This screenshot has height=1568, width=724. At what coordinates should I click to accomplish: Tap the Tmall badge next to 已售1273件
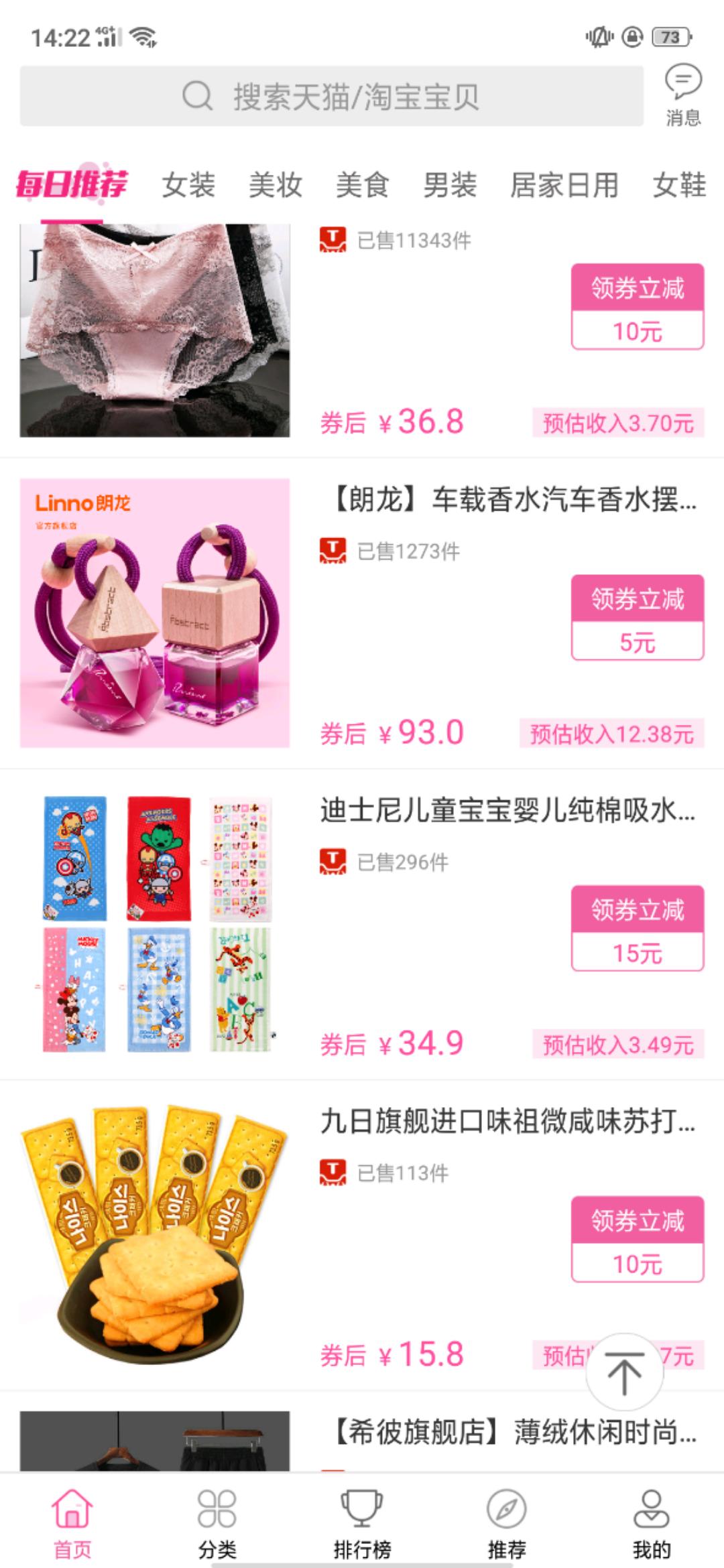333,551
